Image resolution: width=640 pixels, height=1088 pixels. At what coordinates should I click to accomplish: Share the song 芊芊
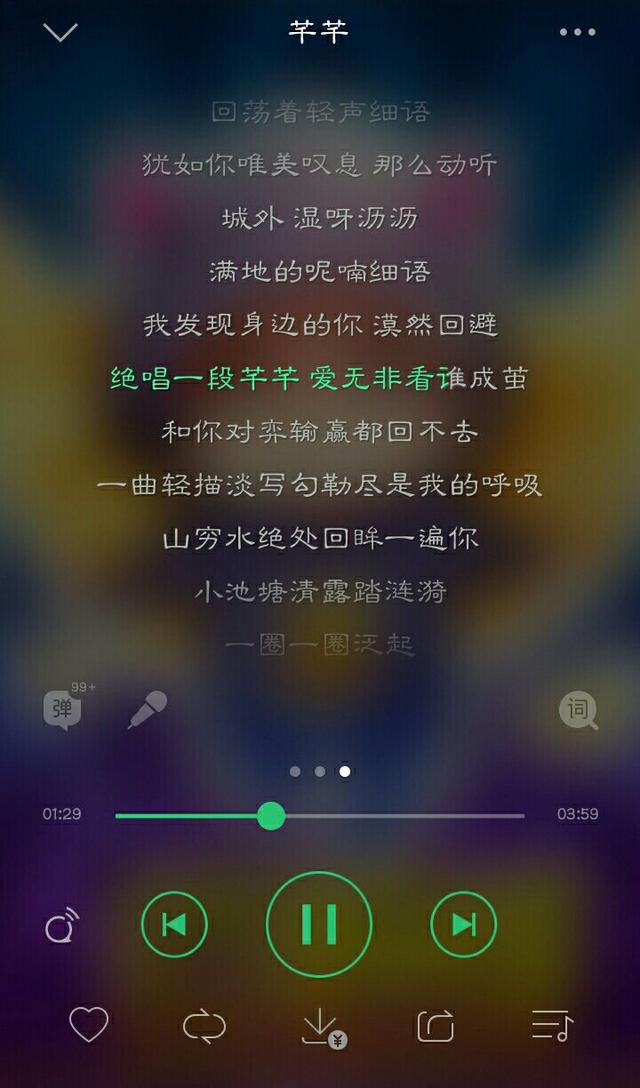coord(435,1026)
